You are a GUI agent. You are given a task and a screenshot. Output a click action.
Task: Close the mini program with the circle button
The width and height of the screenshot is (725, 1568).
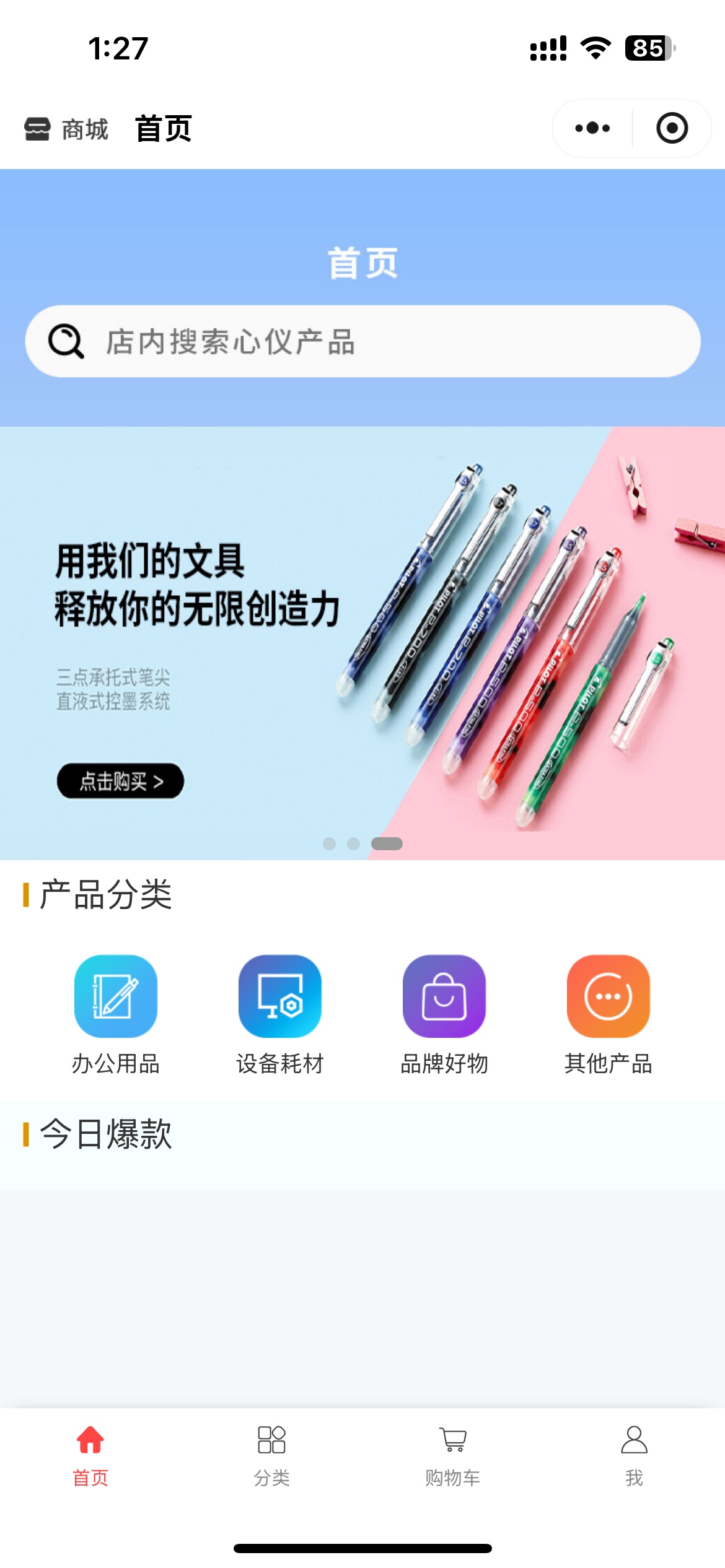(672, 128)
